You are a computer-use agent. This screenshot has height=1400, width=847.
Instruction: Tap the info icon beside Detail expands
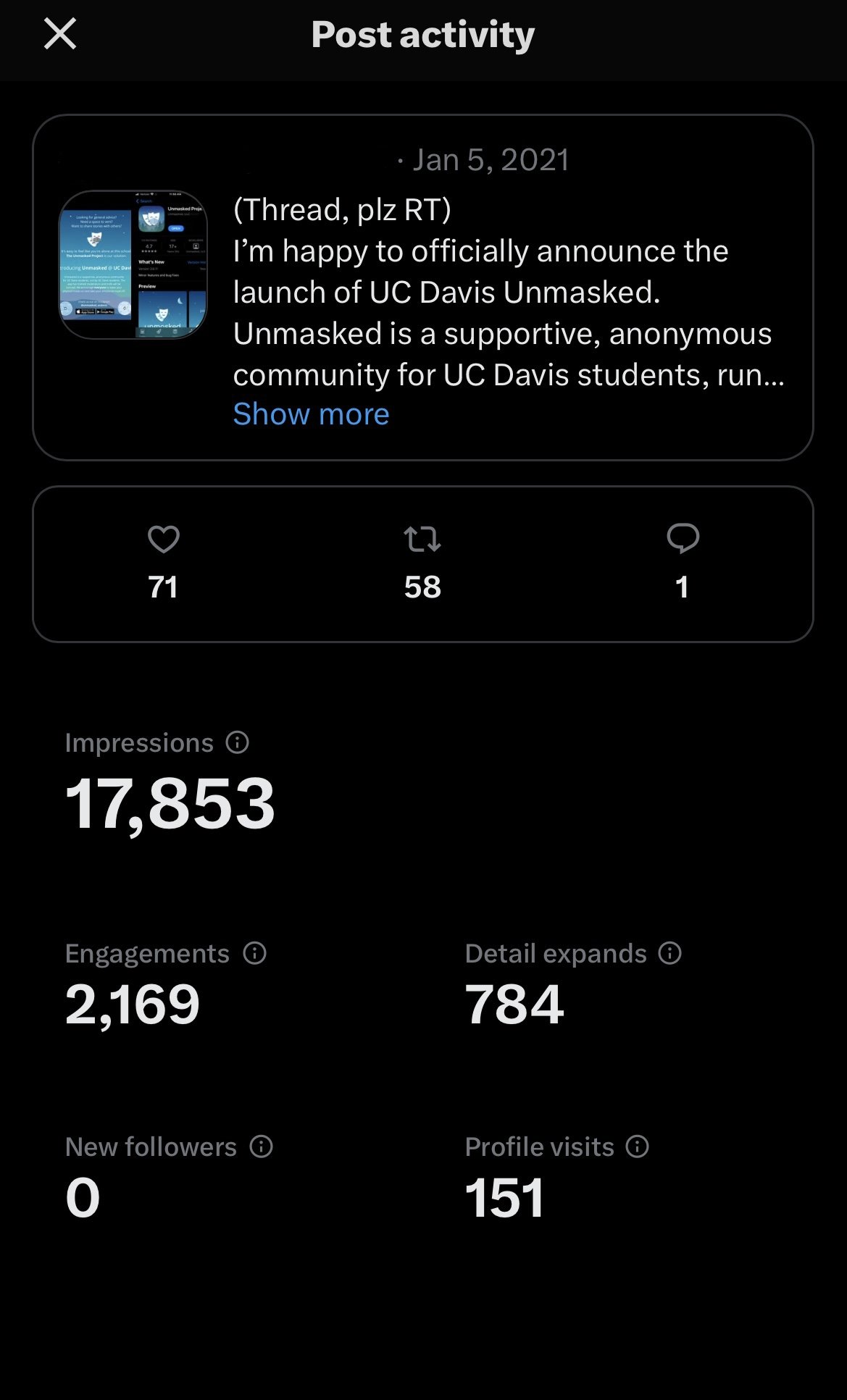point(670,953)
